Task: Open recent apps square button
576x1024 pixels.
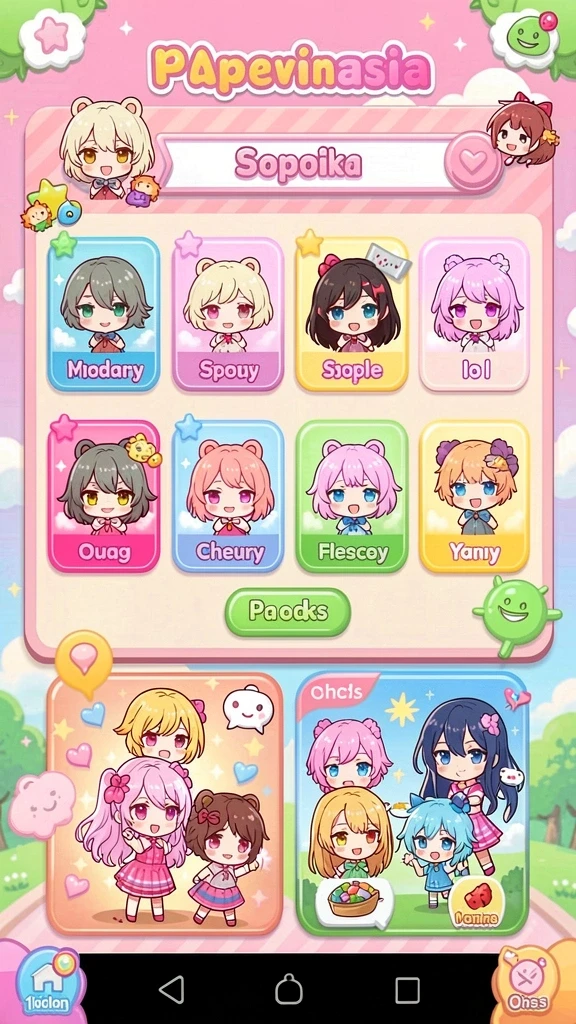Action: pyautogui.click(x=407, y=990)
